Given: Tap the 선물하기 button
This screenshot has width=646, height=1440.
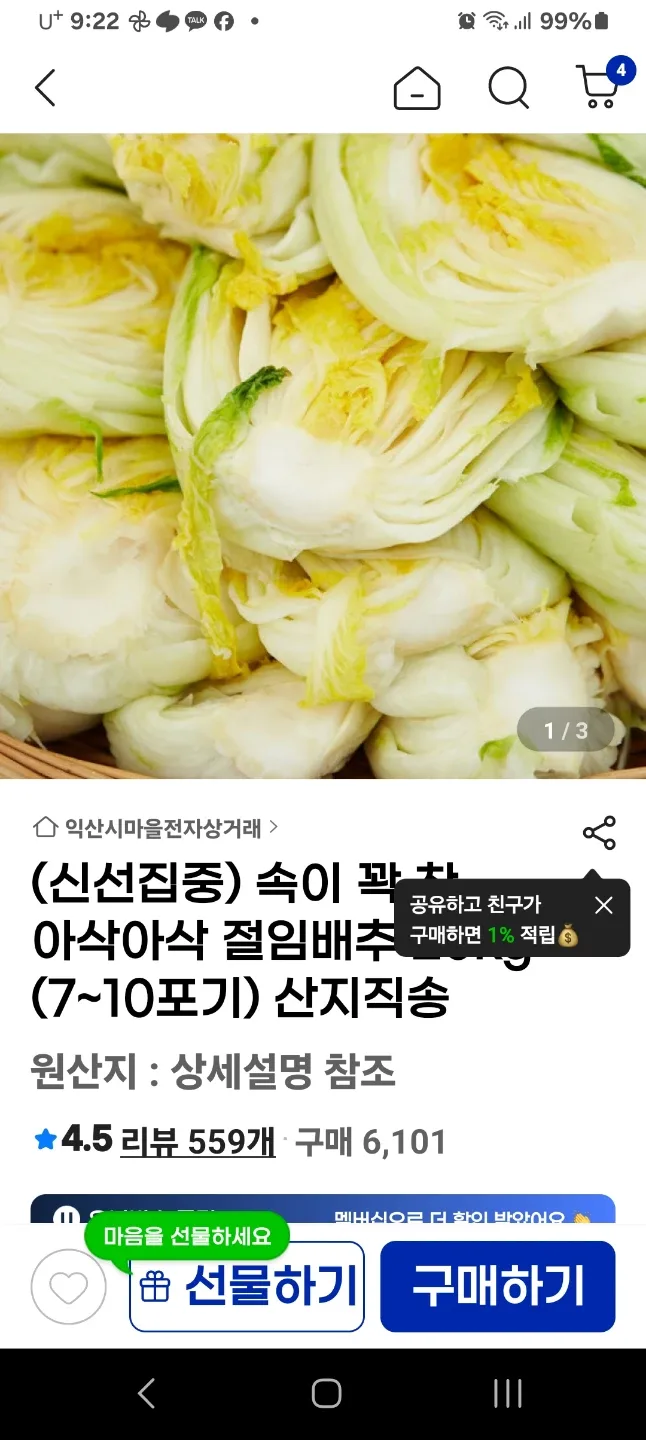Looking at the screenshot, I should pos(247,1287).
